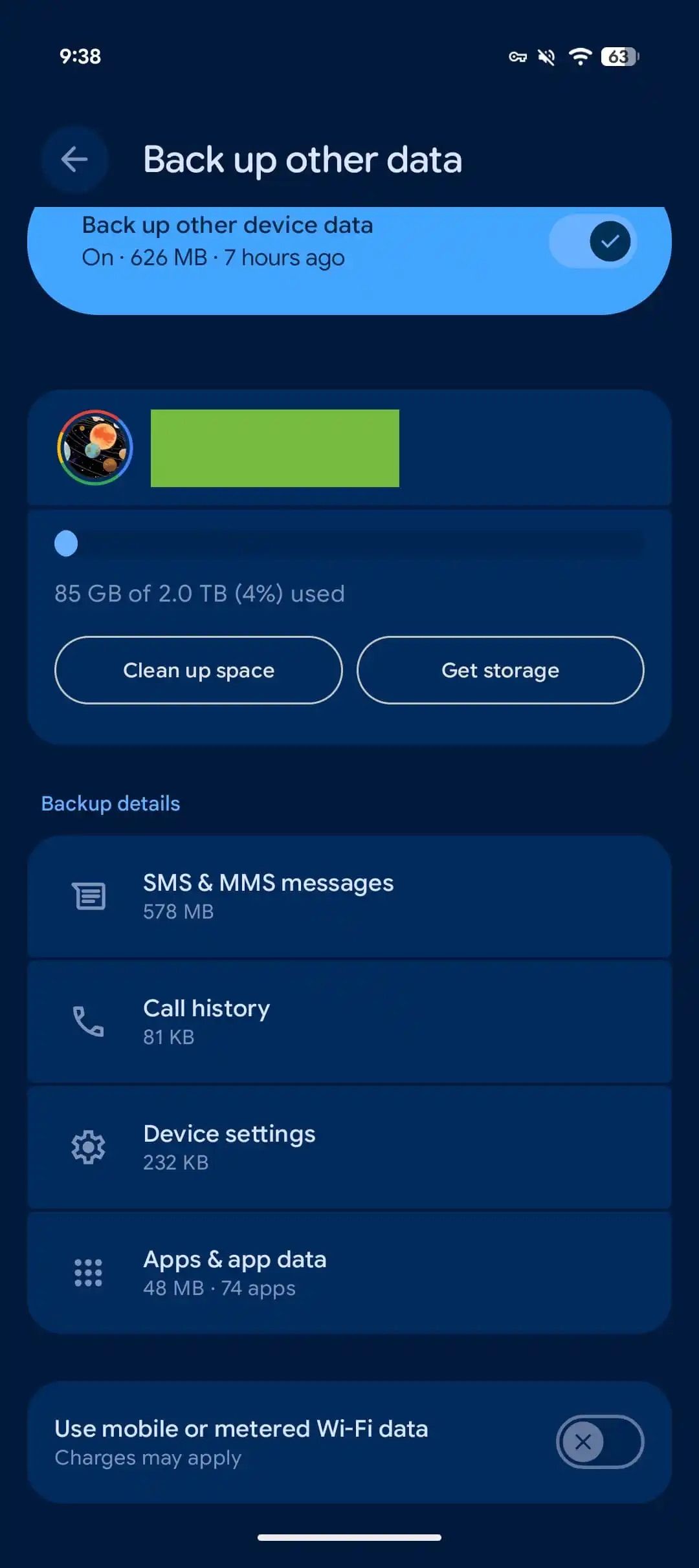This screenshot has height=1568, width=699.
Task: Go back using the arrow icon
Action: (74, 159)
